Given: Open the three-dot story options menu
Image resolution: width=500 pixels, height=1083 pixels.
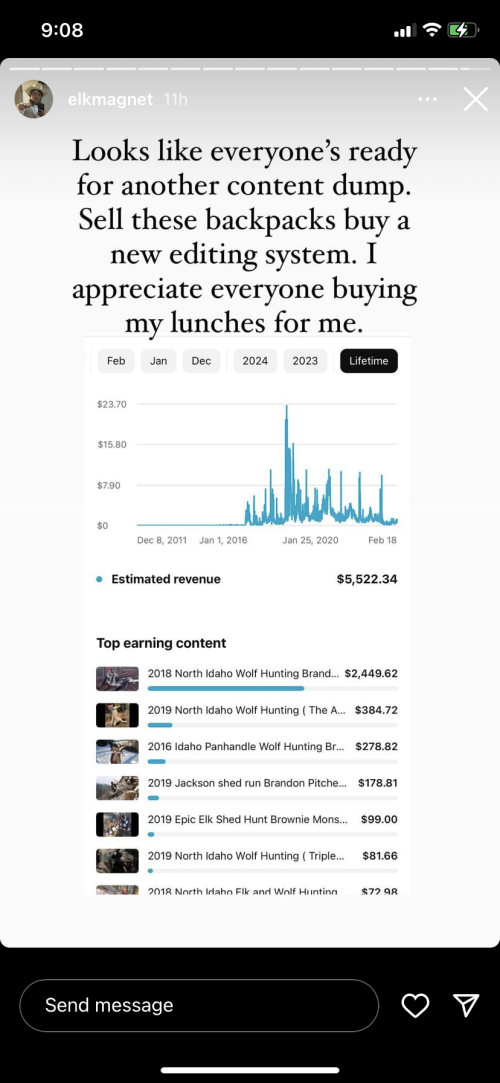Looking at the screenshot, I should pos(427,99).
